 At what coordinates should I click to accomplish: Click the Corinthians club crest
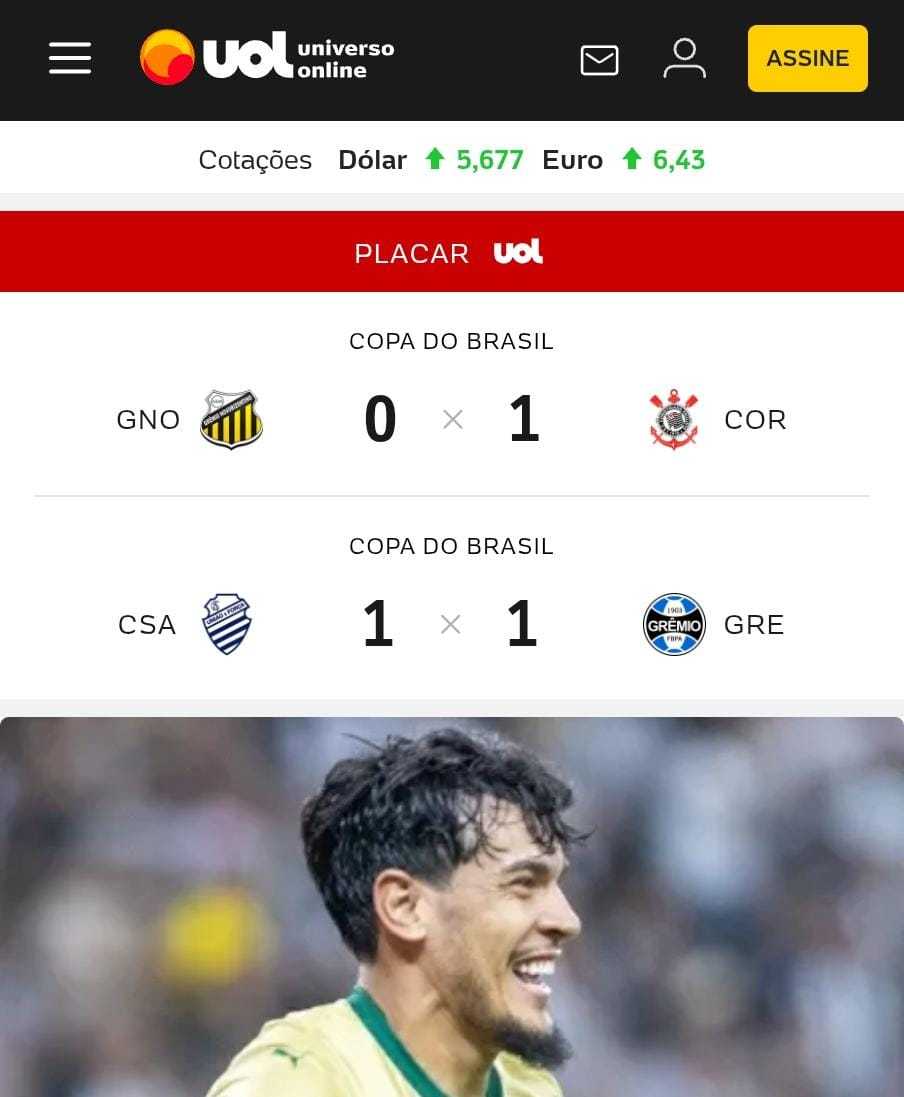pyautogui.click(x=674, y=419)
